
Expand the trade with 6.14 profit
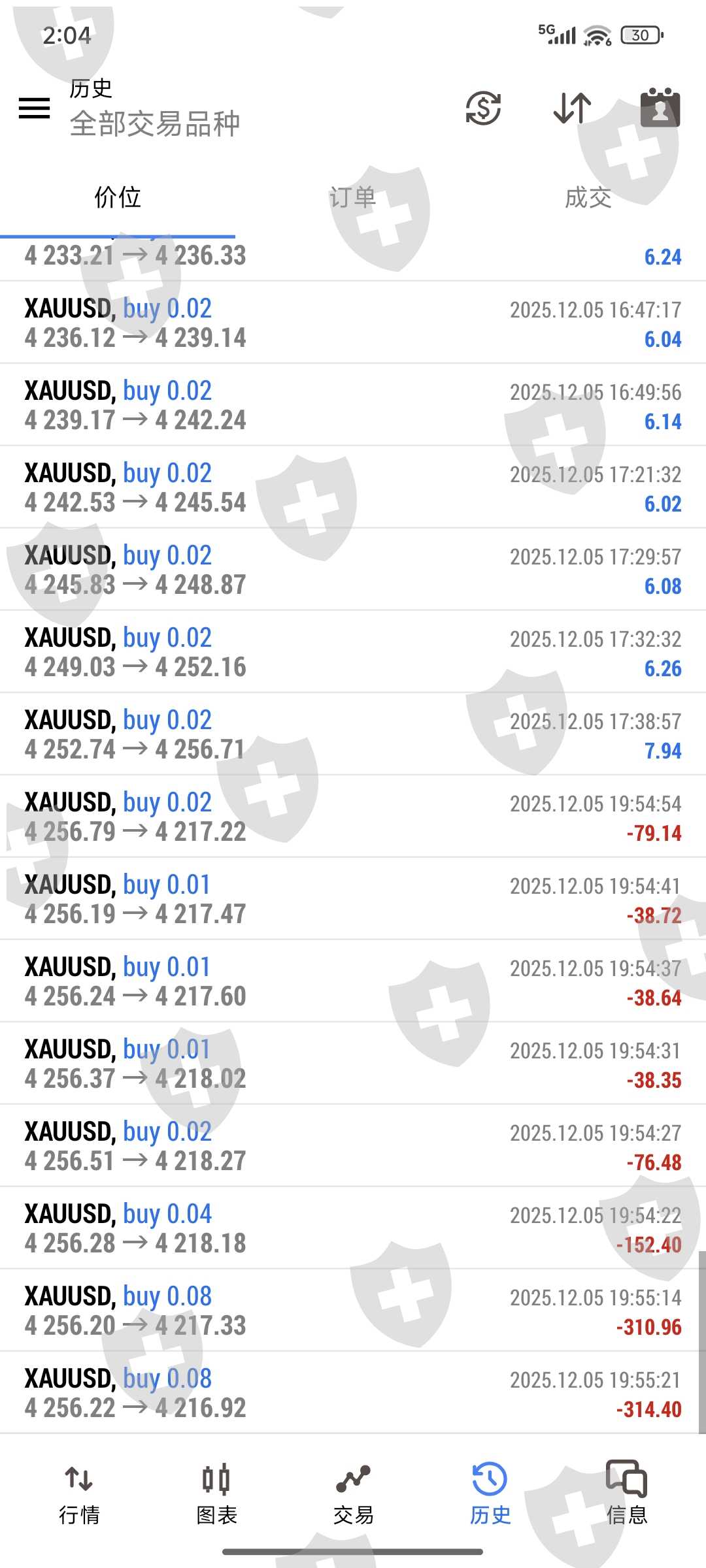coord(353,405)
